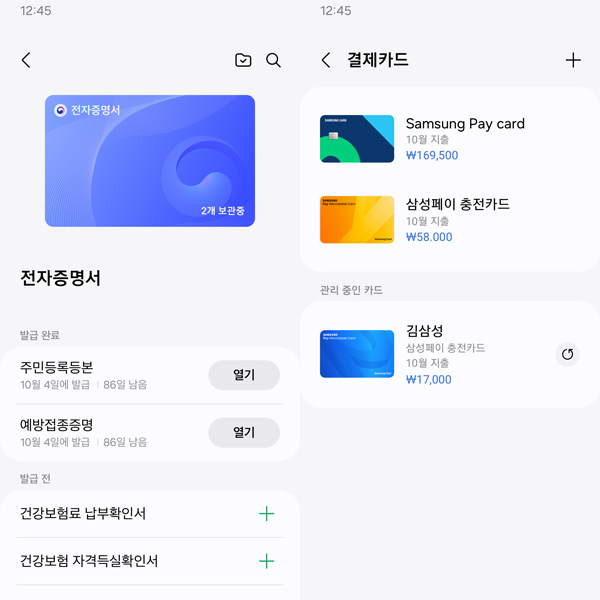
Task: Open the Samsung Pay card entry
Action: (450, 139)
